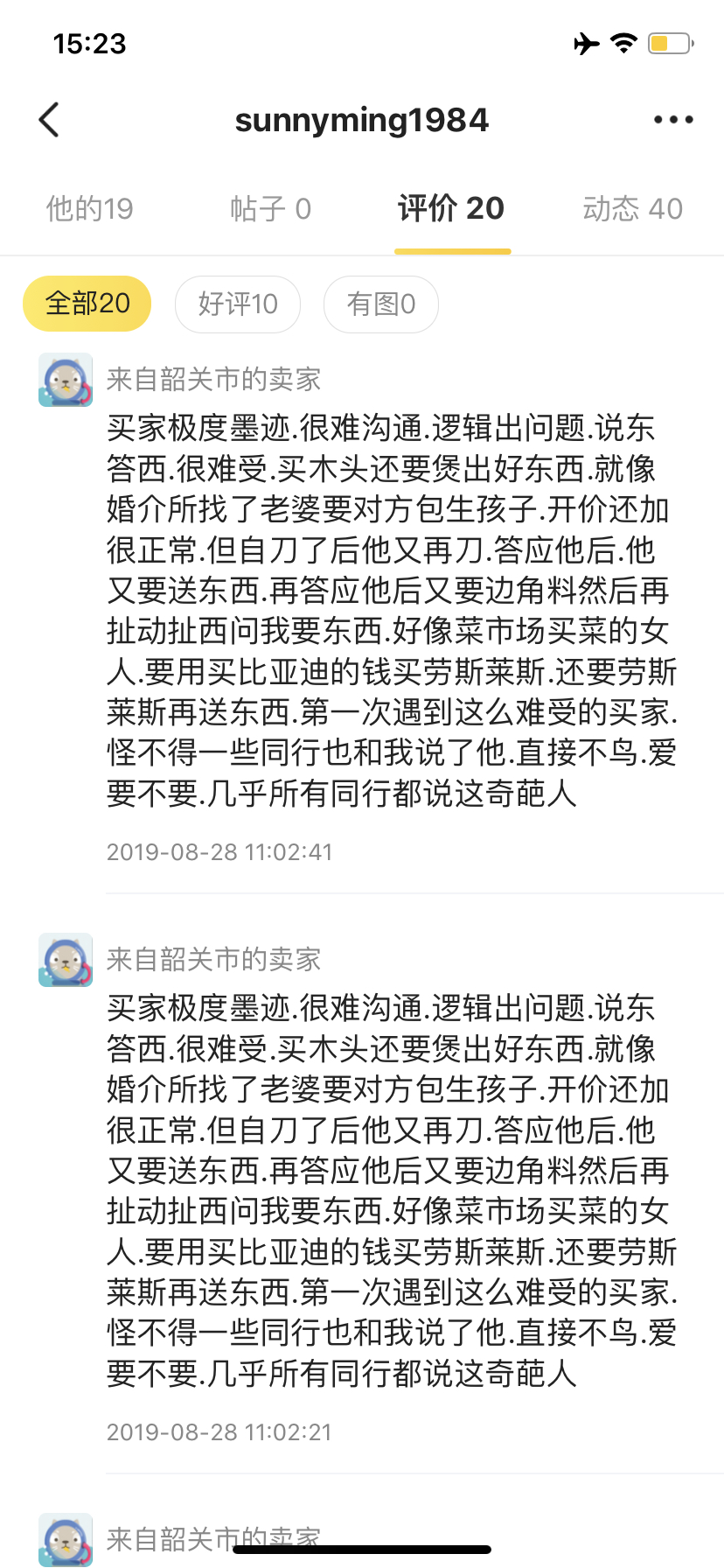Image resolution: width=724 pixels, height=1568 pixels.
Task: Open the three-dot overflow menu
Action: [x=673, y=120]
